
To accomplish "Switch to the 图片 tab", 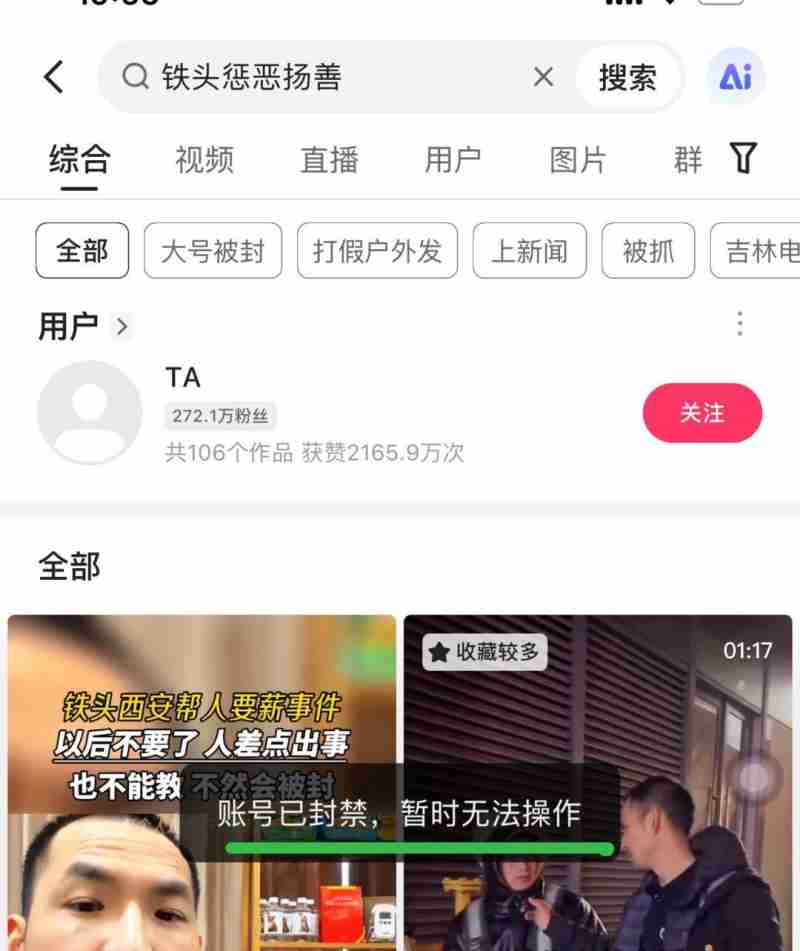I will tap(578, 159).
